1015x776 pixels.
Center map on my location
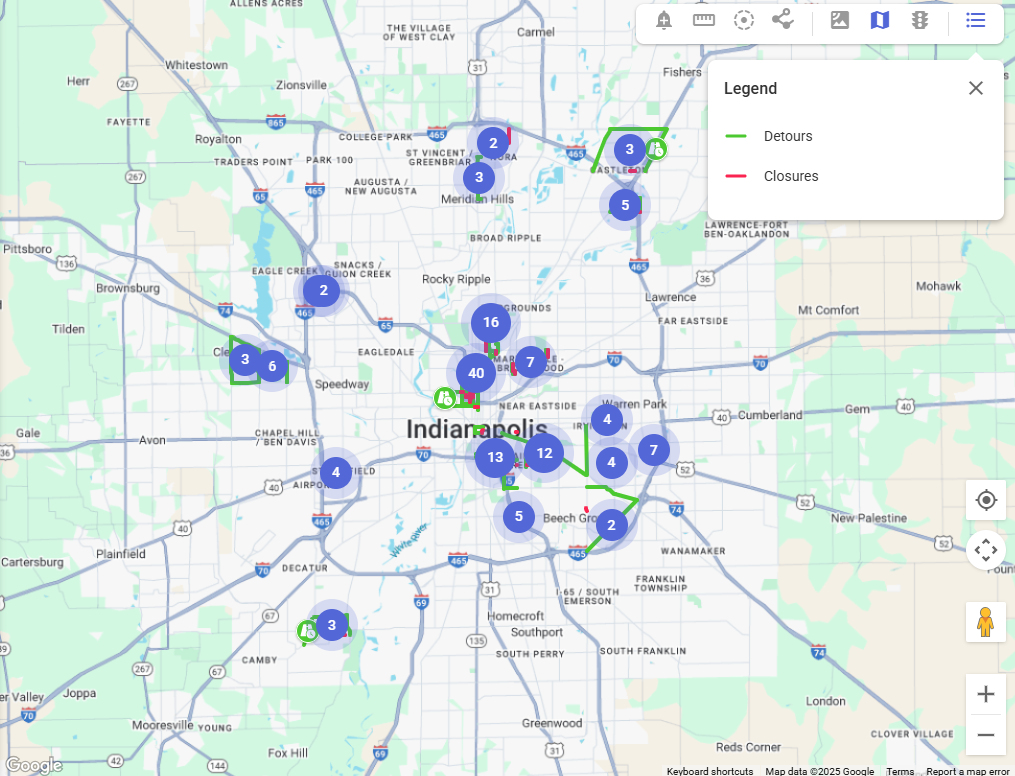tap(986, 500)
